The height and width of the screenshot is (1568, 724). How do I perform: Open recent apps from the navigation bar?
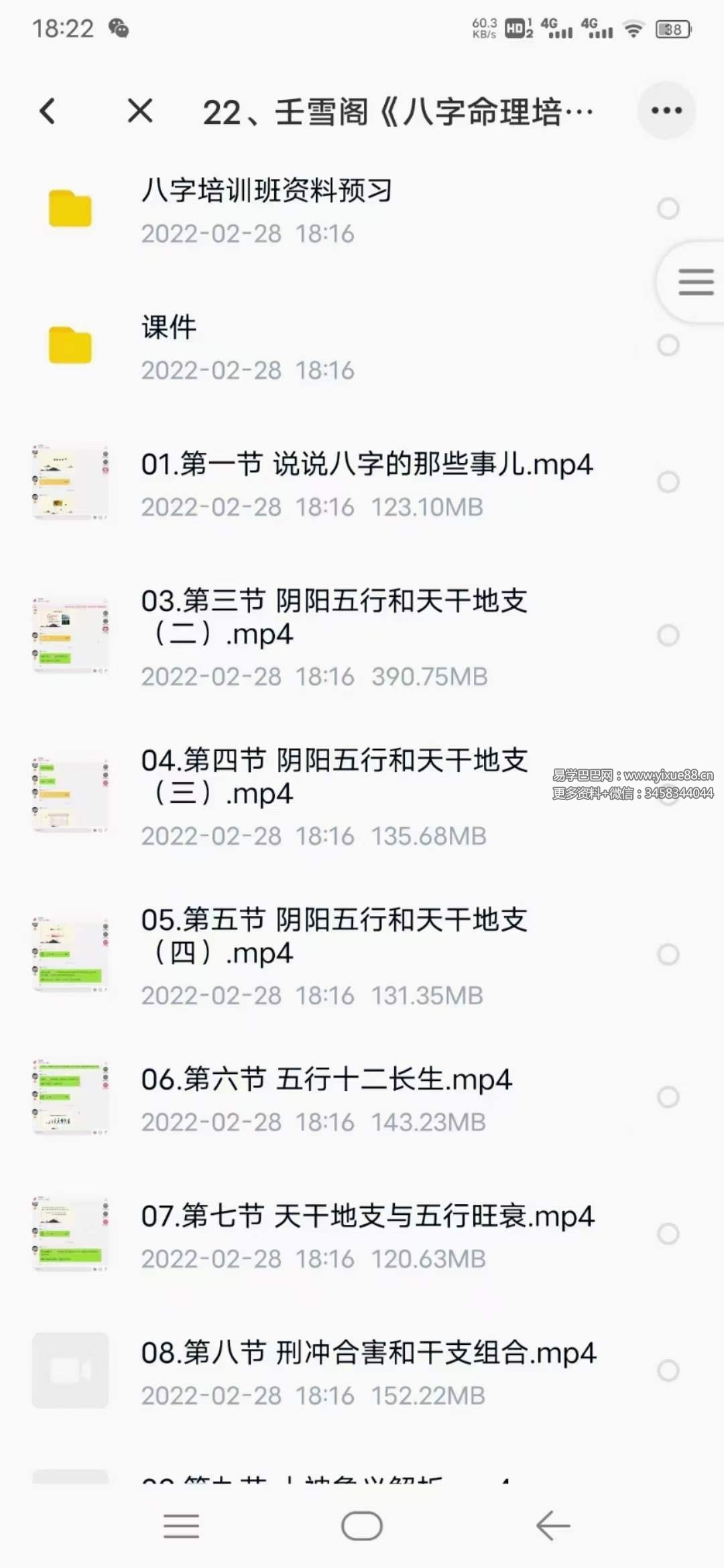click(x=181, y=1526)
